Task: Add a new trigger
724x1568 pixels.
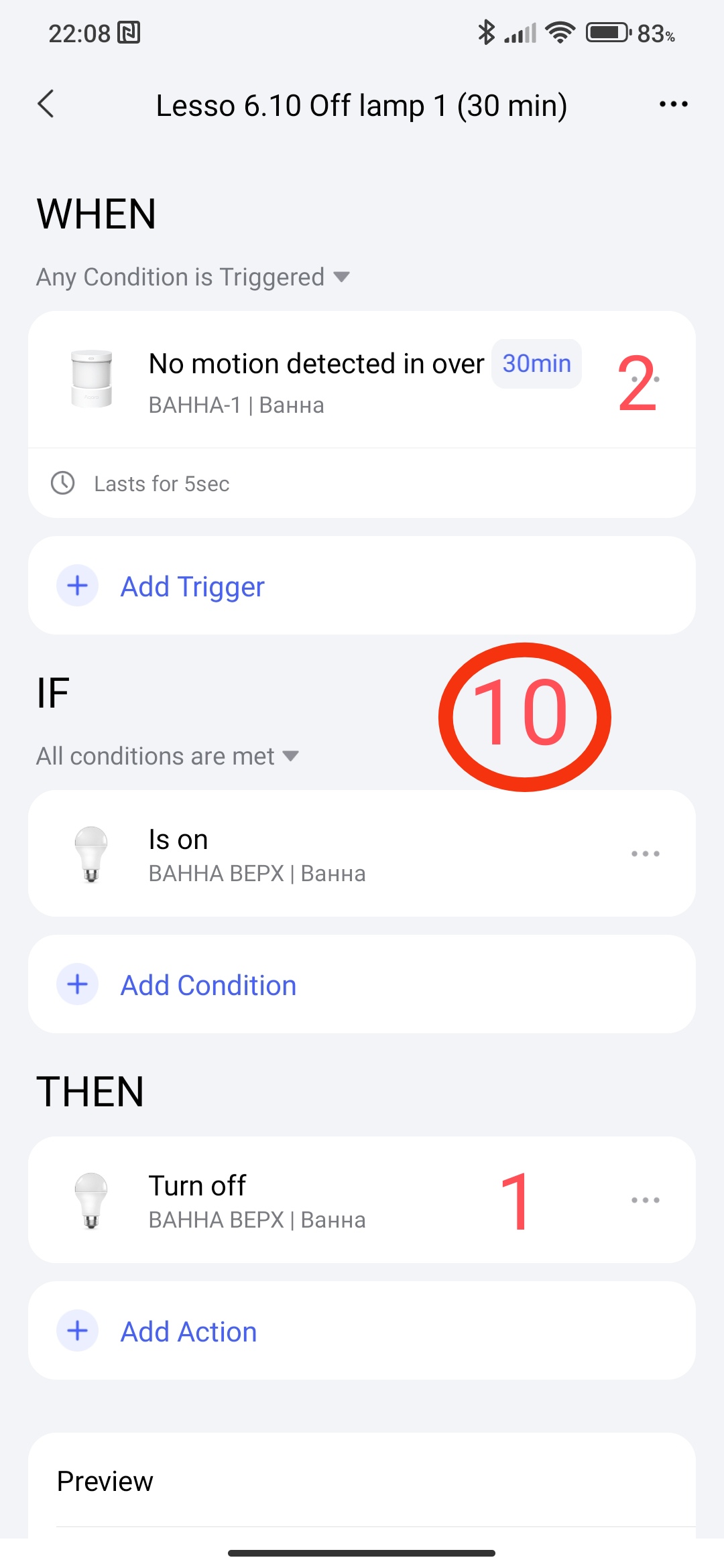Action: tap(192, 586)
